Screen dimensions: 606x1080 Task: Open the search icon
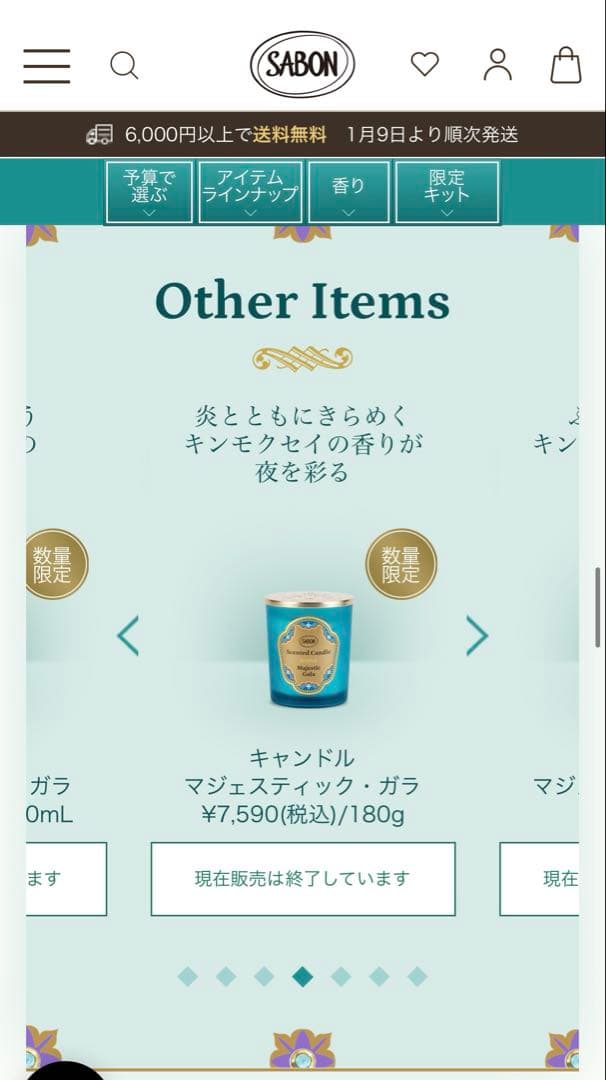click(124, 66)
